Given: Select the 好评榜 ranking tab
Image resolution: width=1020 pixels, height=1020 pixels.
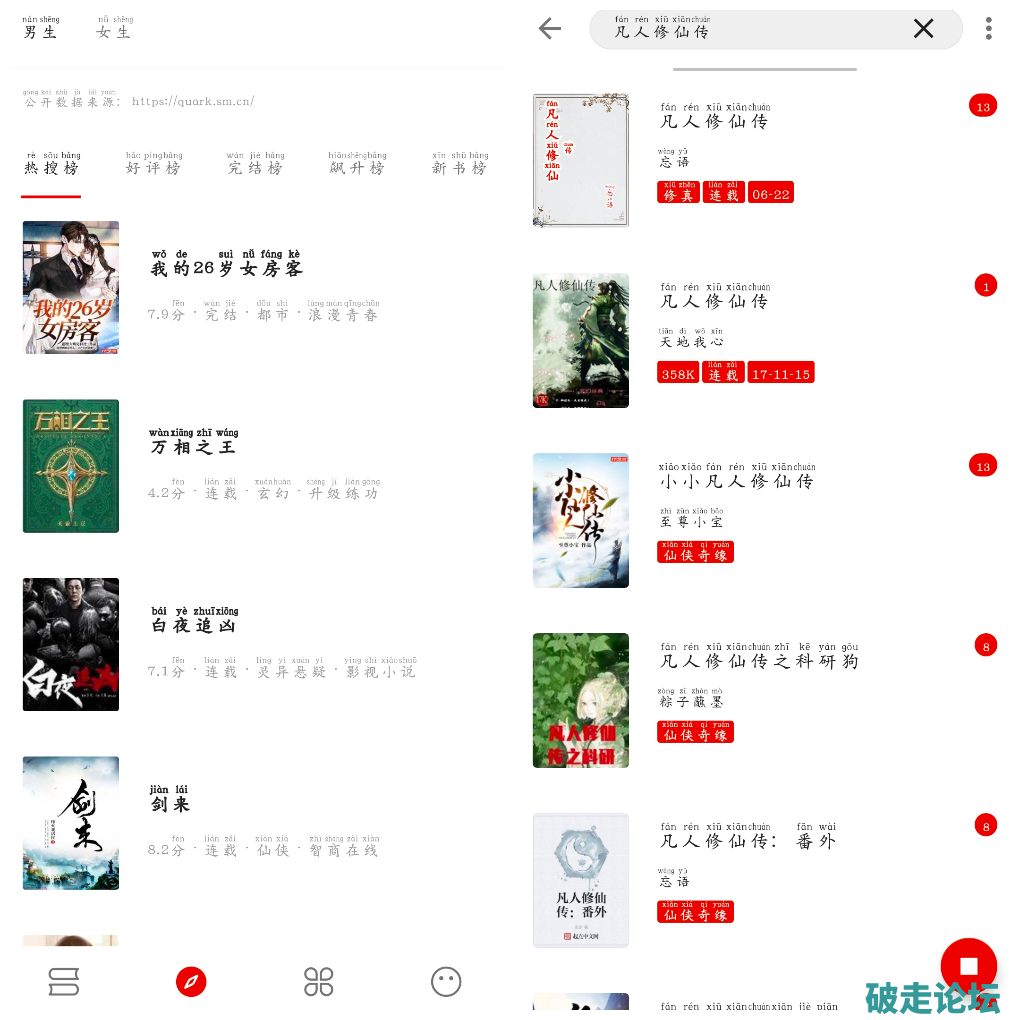Looking at the screenshot, I should pos(154,166).
